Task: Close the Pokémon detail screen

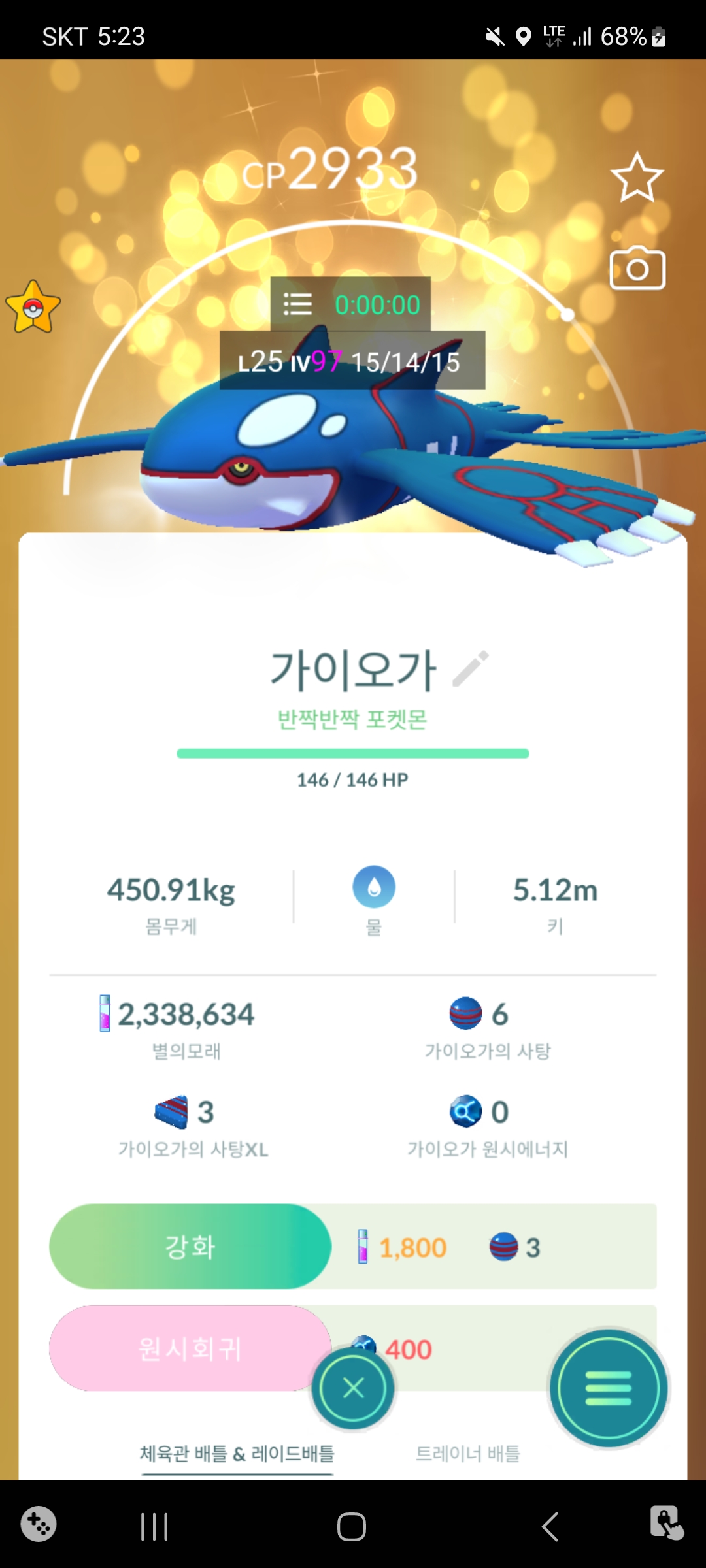Action: (x=353, y=1388)
